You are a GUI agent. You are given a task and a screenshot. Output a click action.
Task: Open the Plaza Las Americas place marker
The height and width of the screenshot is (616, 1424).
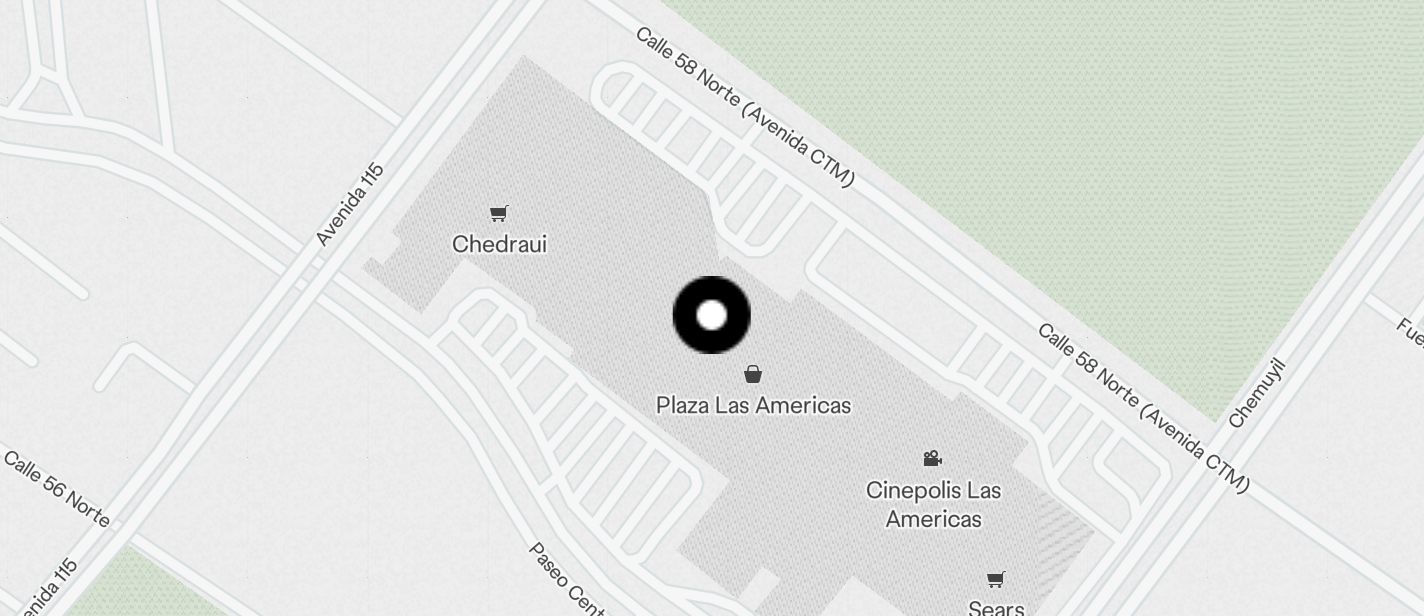[x=753, y=375]
